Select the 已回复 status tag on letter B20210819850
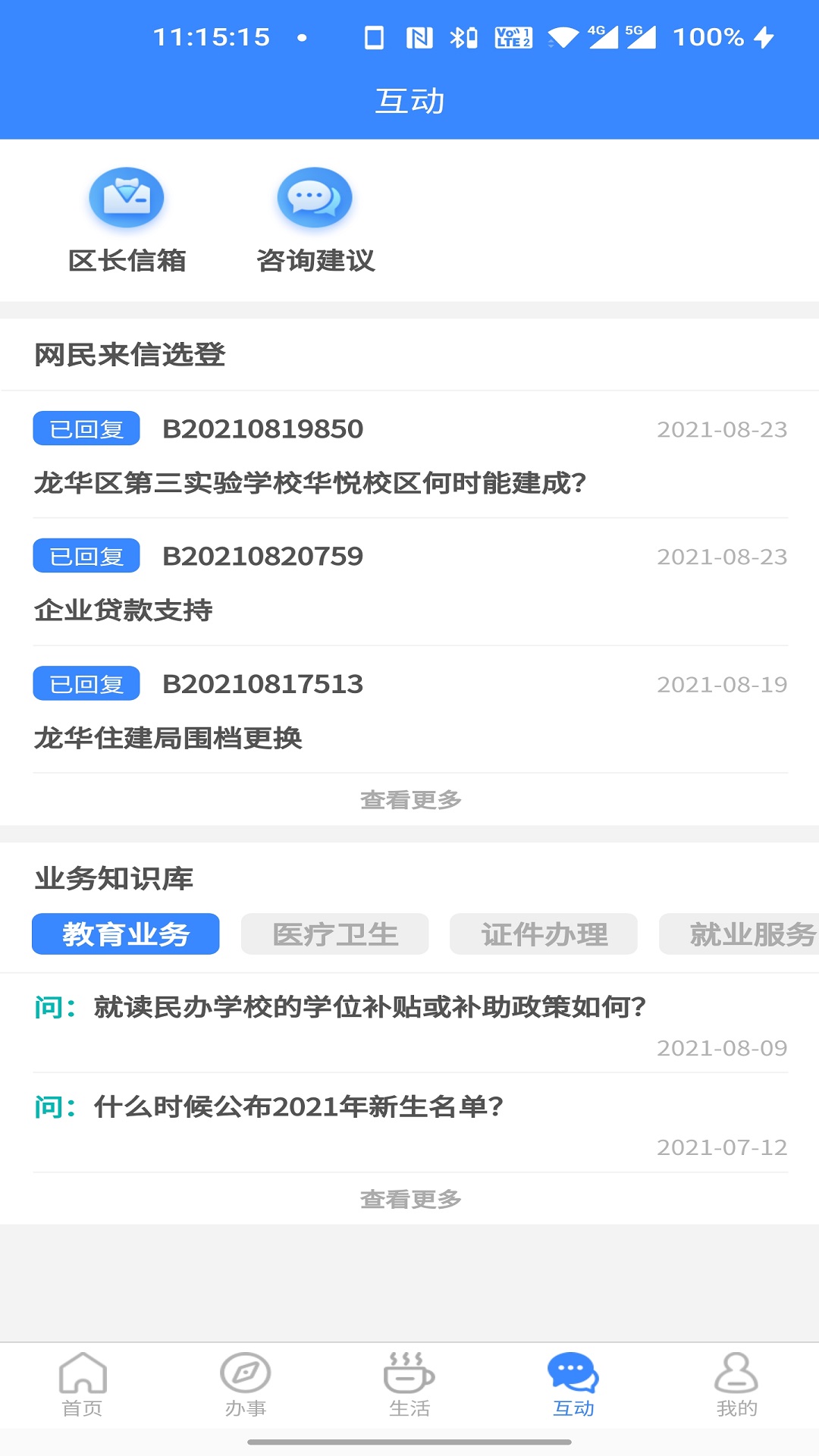The image size is (819, 1456). tap(86, 428)
